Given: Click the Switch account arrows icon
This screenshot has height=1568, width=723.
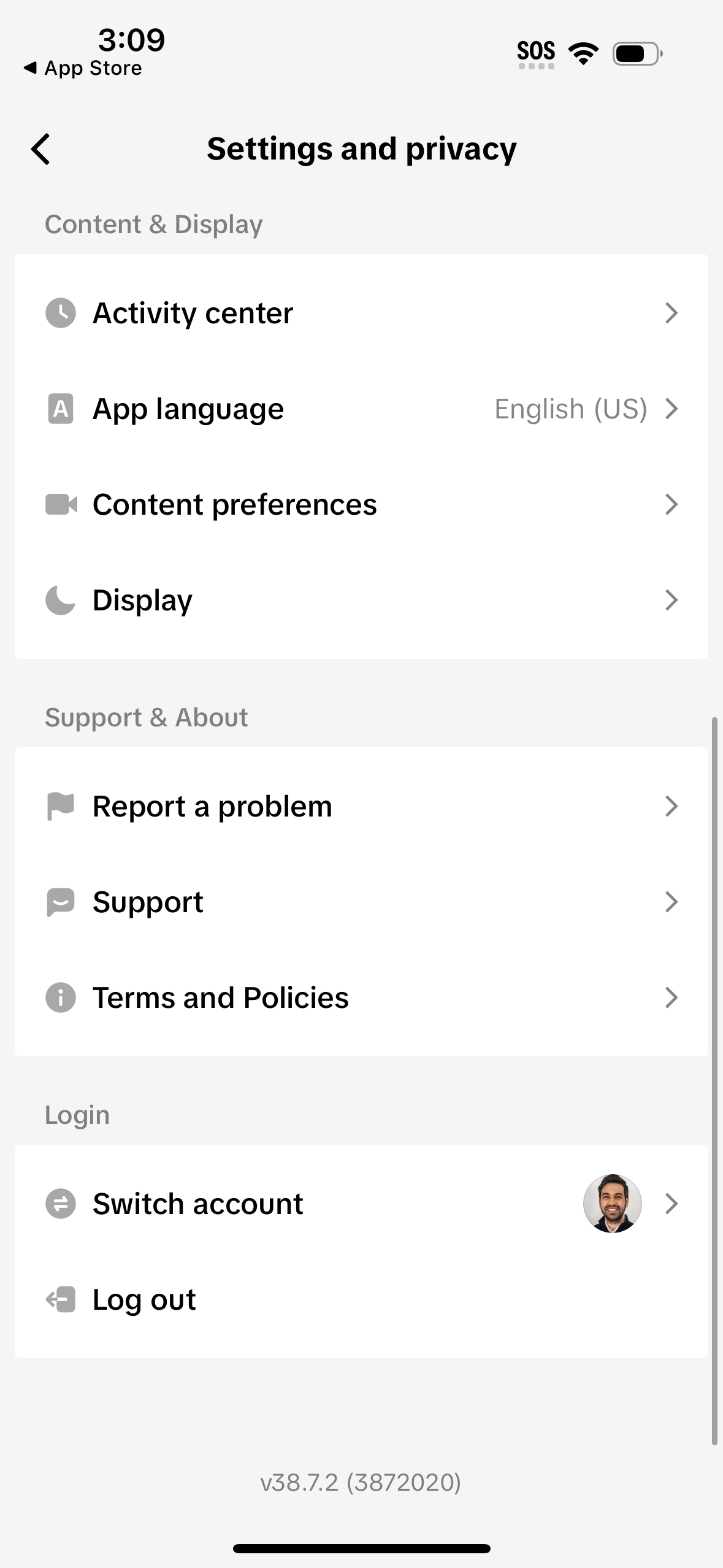Looking at the screenshot, I should [x=60, y=1203].
